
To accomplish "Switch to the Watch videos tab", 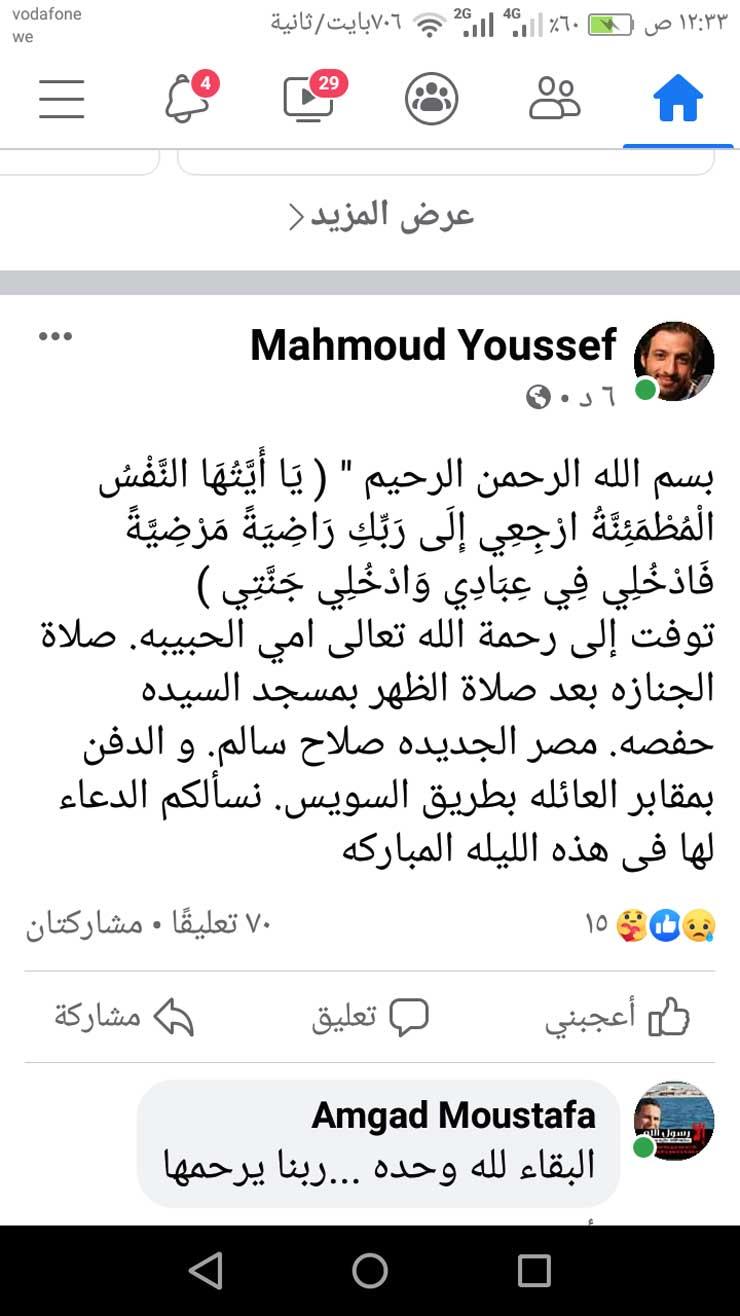I will [309, 99].
